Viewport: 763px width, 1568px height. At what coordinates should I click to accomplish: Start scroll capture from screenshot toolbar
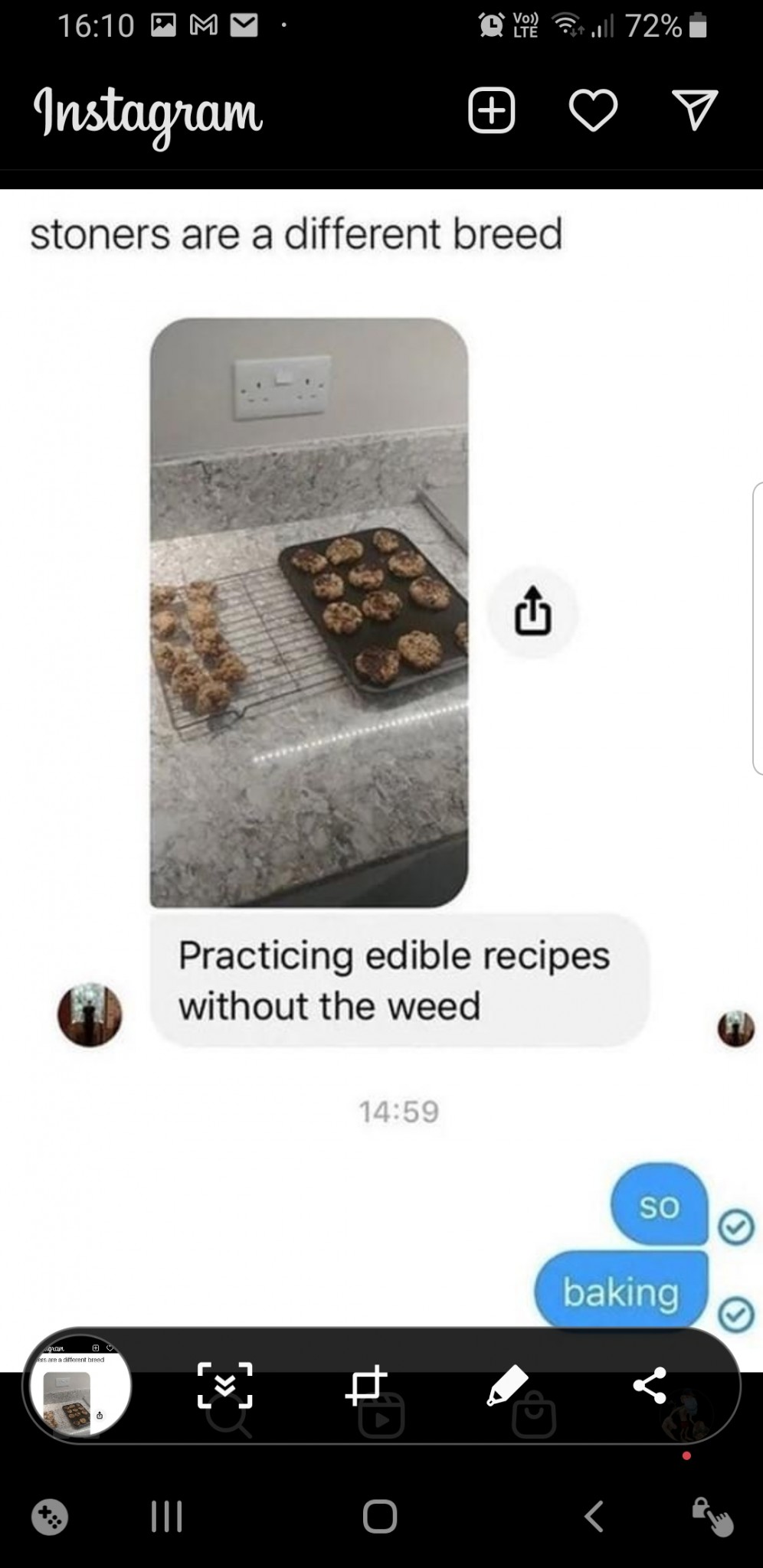(x=224, y=1385)
